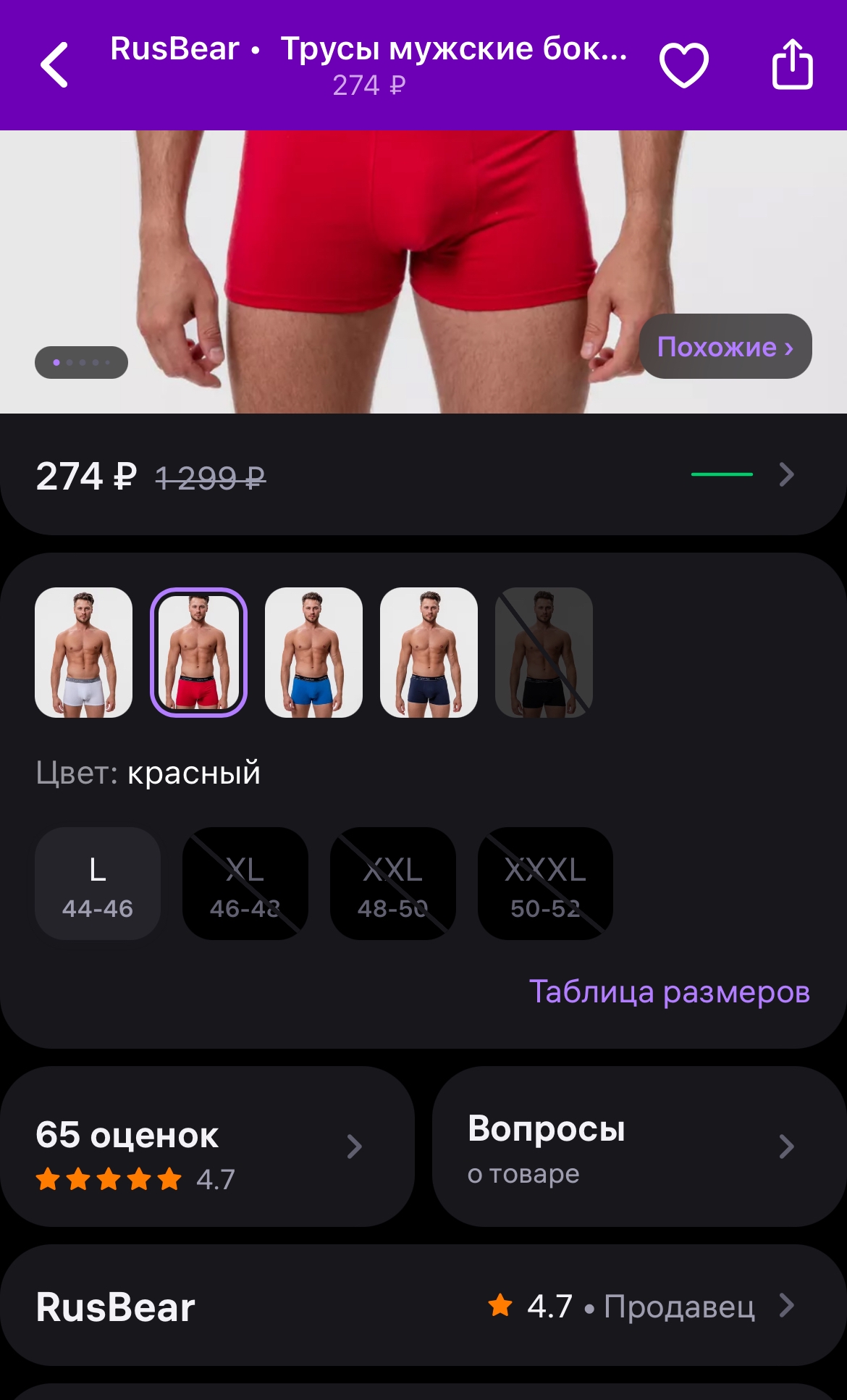
Task: Select size XL 46-48
Action: [245, 884]
